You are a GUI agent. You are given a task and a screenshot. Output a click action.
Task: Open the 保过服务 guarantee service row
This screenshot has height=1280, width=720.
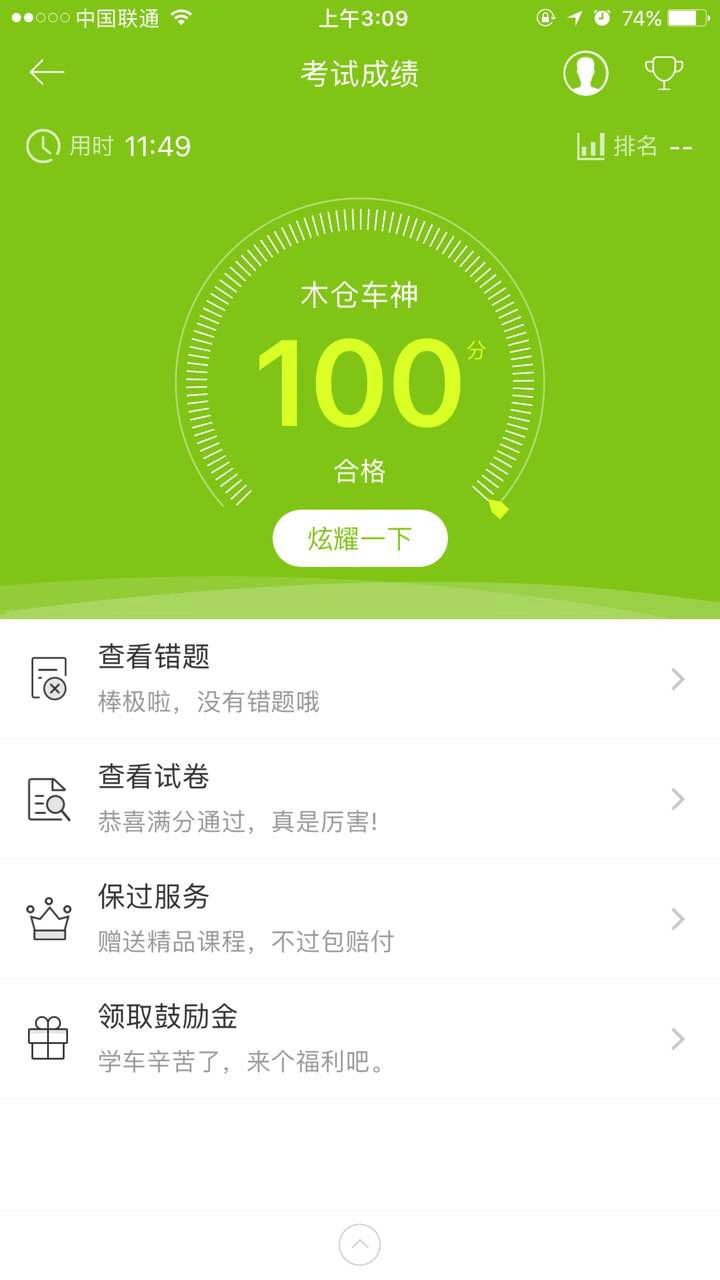(x=360, y=919)
